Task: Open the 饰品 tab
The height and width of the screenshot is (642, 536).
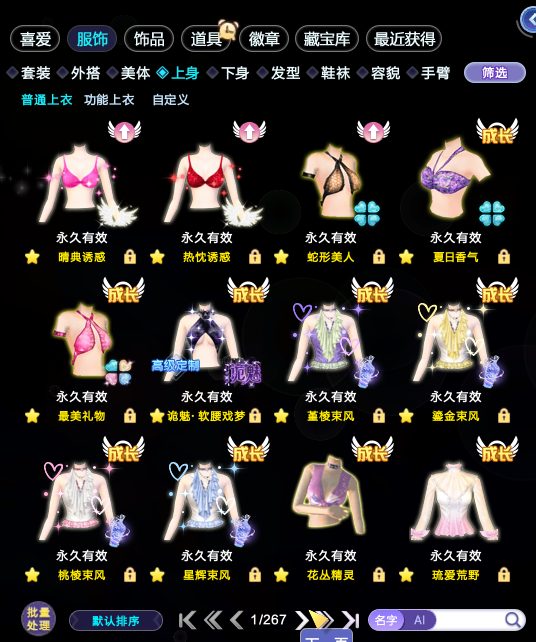Action: point(149,39)
